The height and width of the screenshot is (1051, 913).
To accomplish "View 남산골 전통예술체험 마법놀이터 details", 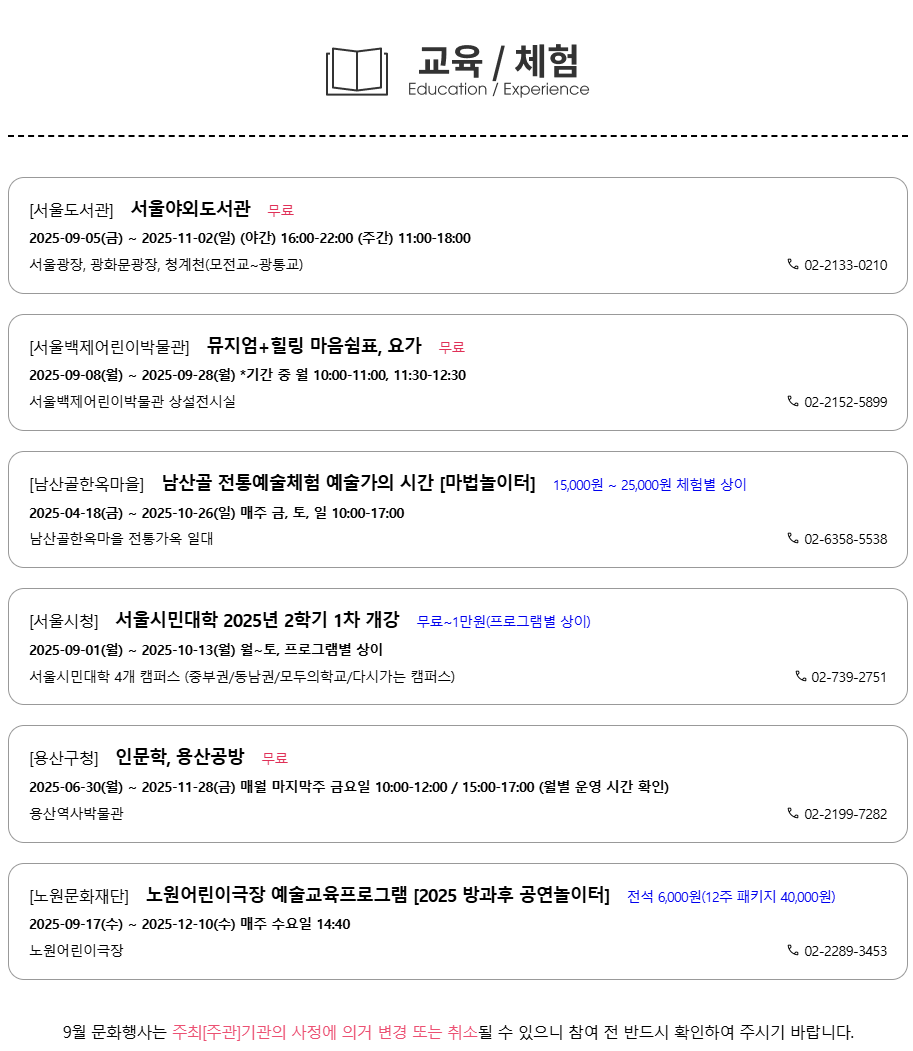I will (x=457, y=509).
